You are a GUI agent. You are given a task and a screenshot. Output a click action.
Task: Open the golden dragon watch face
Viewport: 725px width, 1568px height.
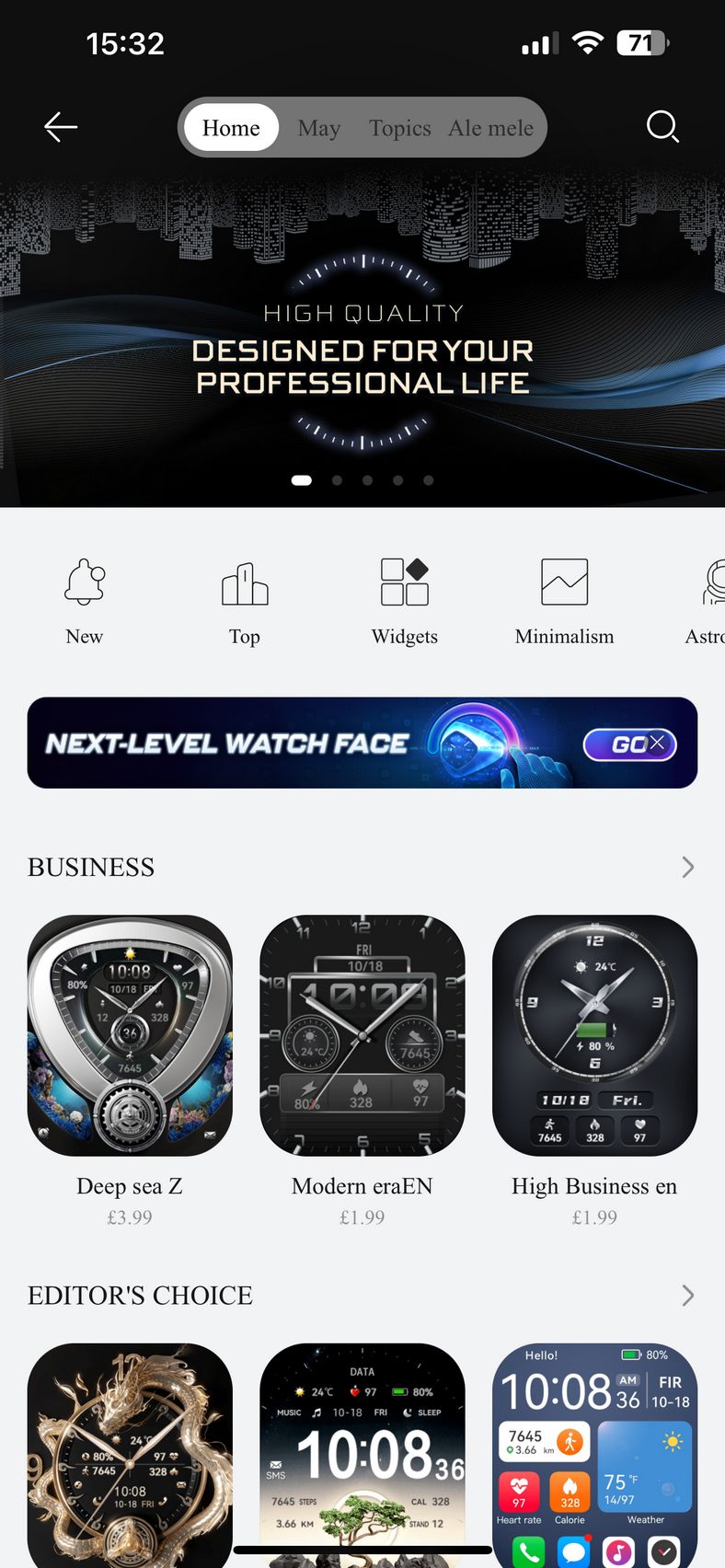(130, 1456)
